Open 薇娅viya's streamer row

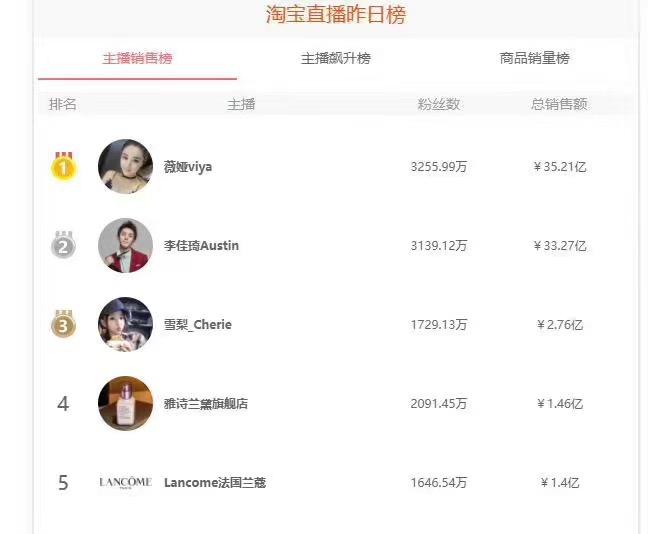tap(188, 167)
